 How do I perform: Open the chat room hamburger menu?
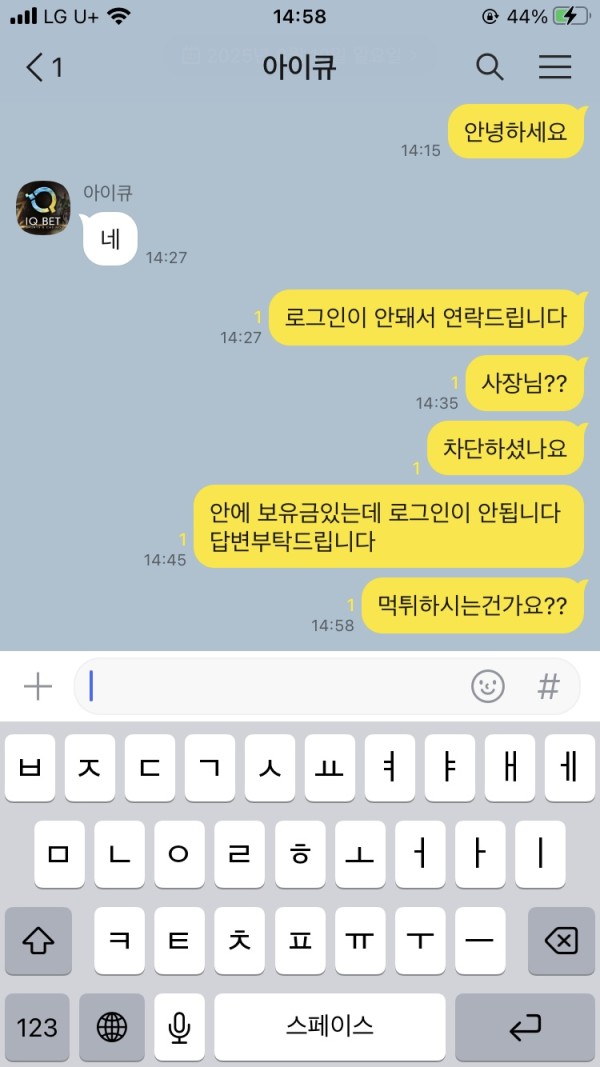pyautogui.click(x=555, y=67)
